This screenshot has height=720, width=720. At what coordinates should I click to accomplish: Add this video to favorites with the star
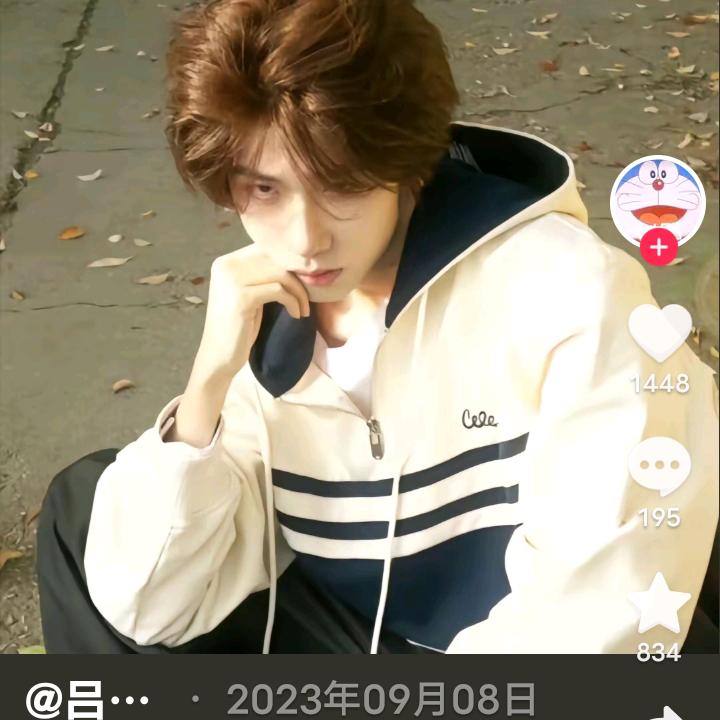coord(659,604)
